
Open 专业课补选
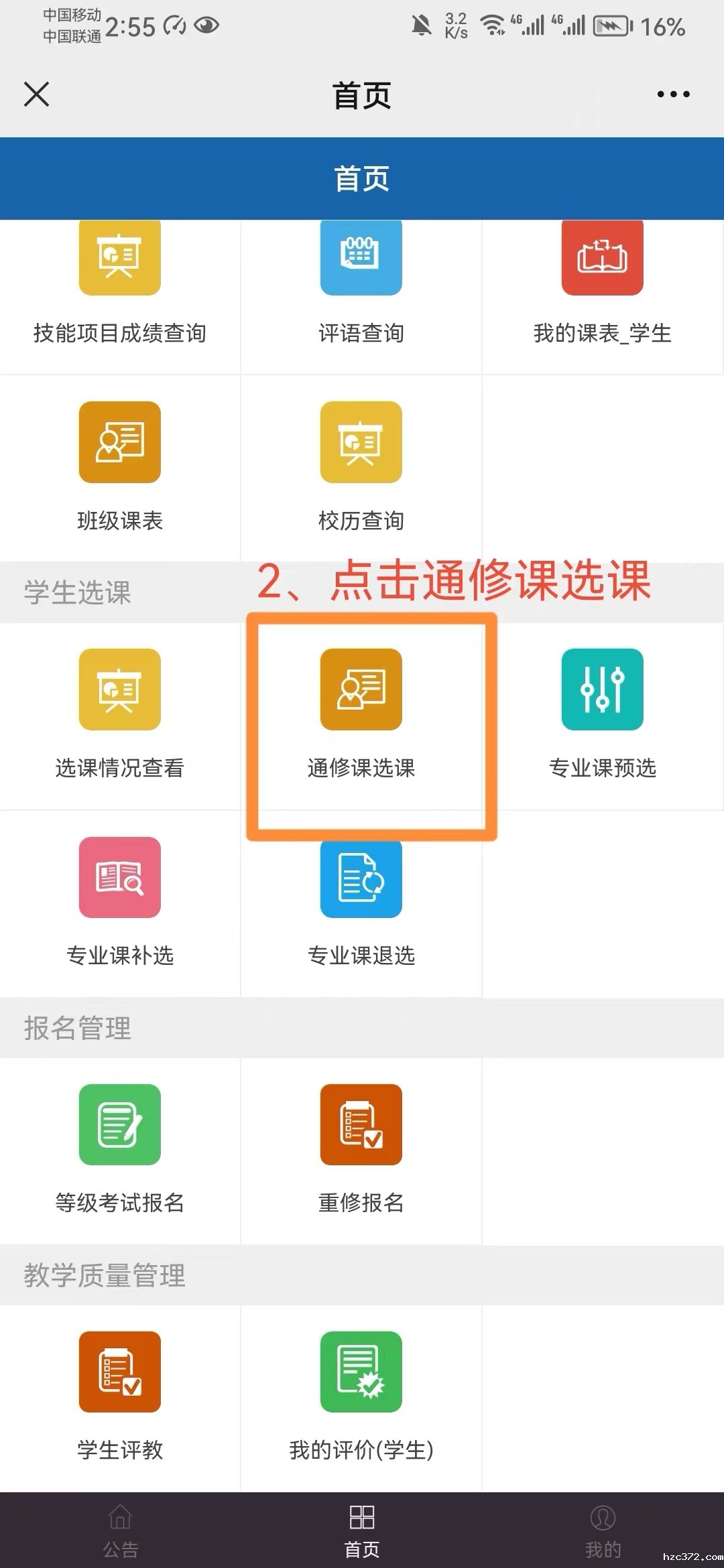[120, 901]
